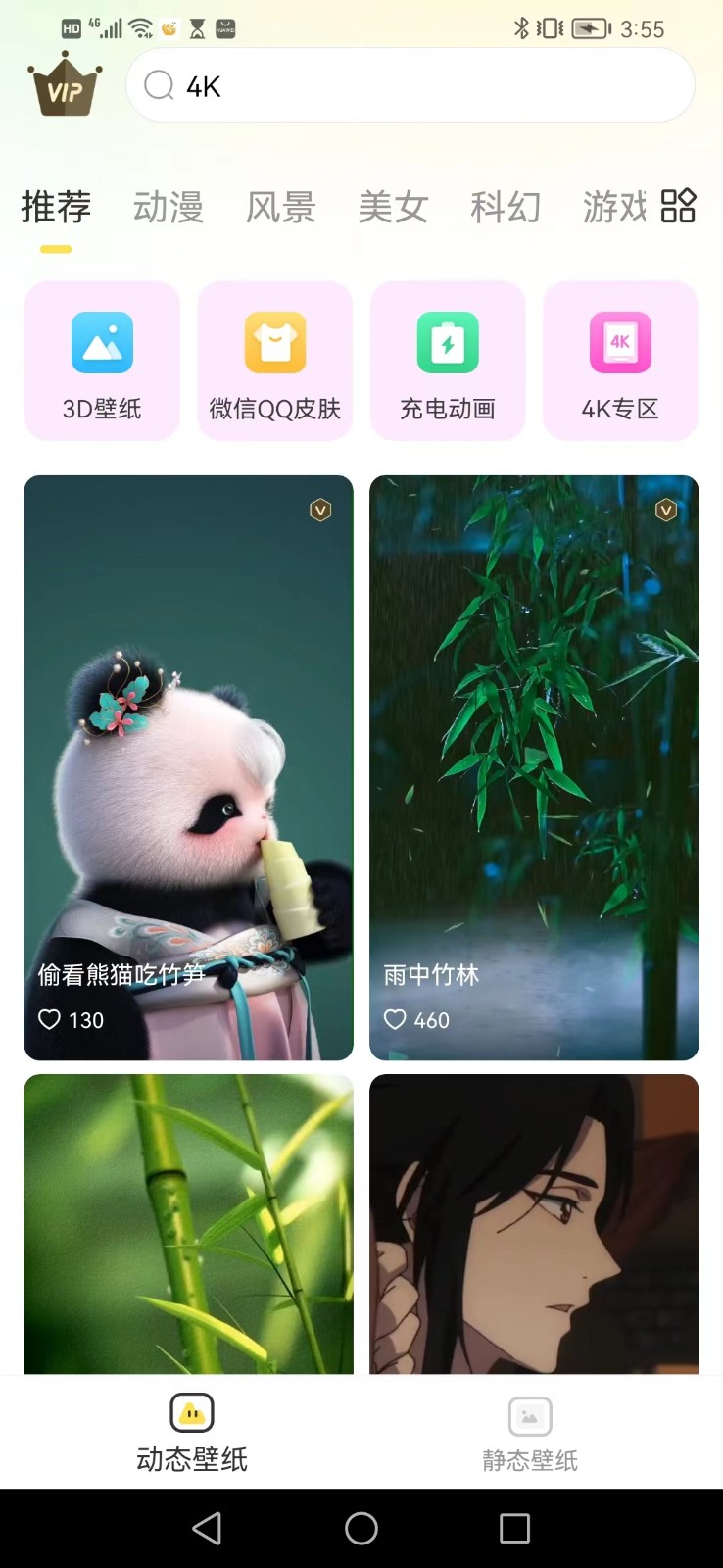Open the 美女 wallpaper category
The image size is (723, 1568).
click(394, 208)
